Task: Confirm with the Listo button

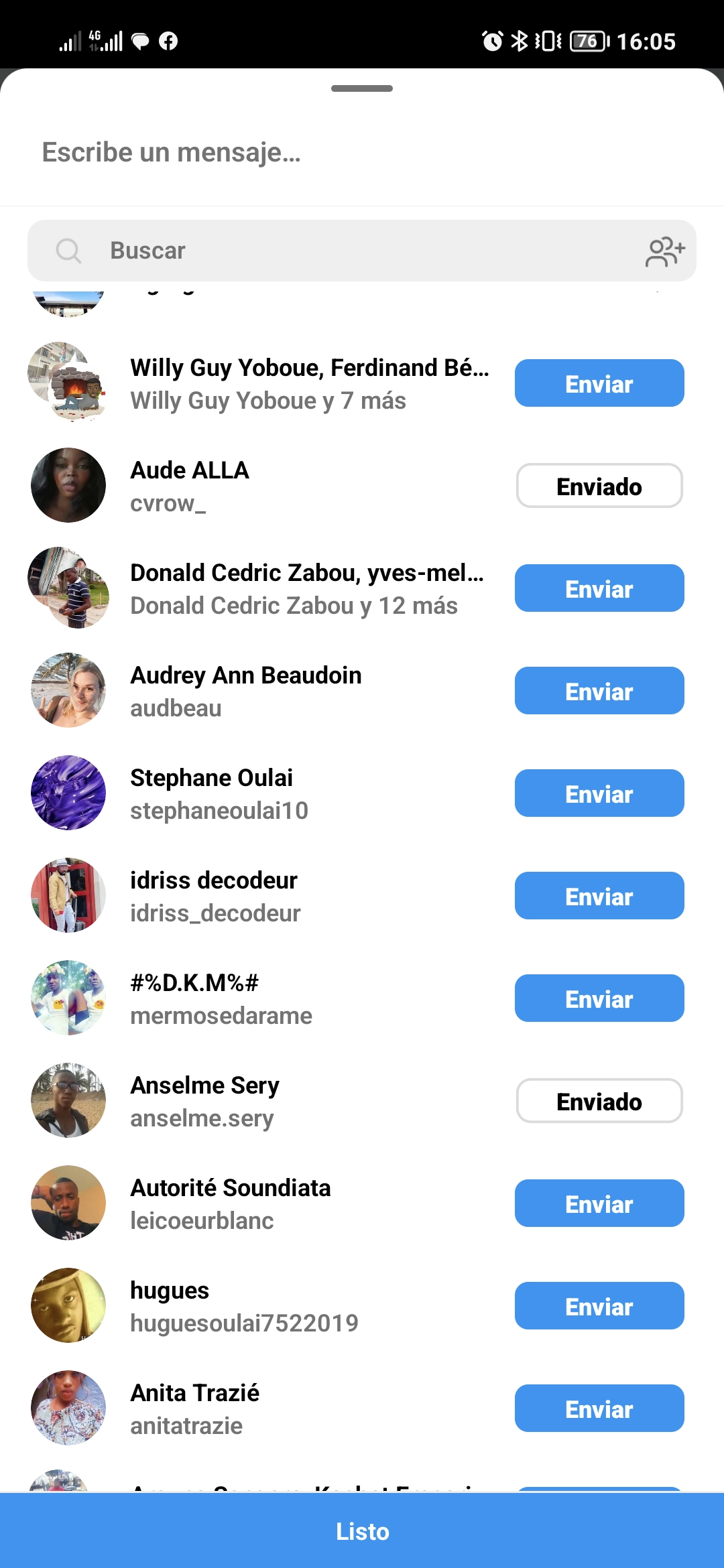Action: [x=362, y=1531]
